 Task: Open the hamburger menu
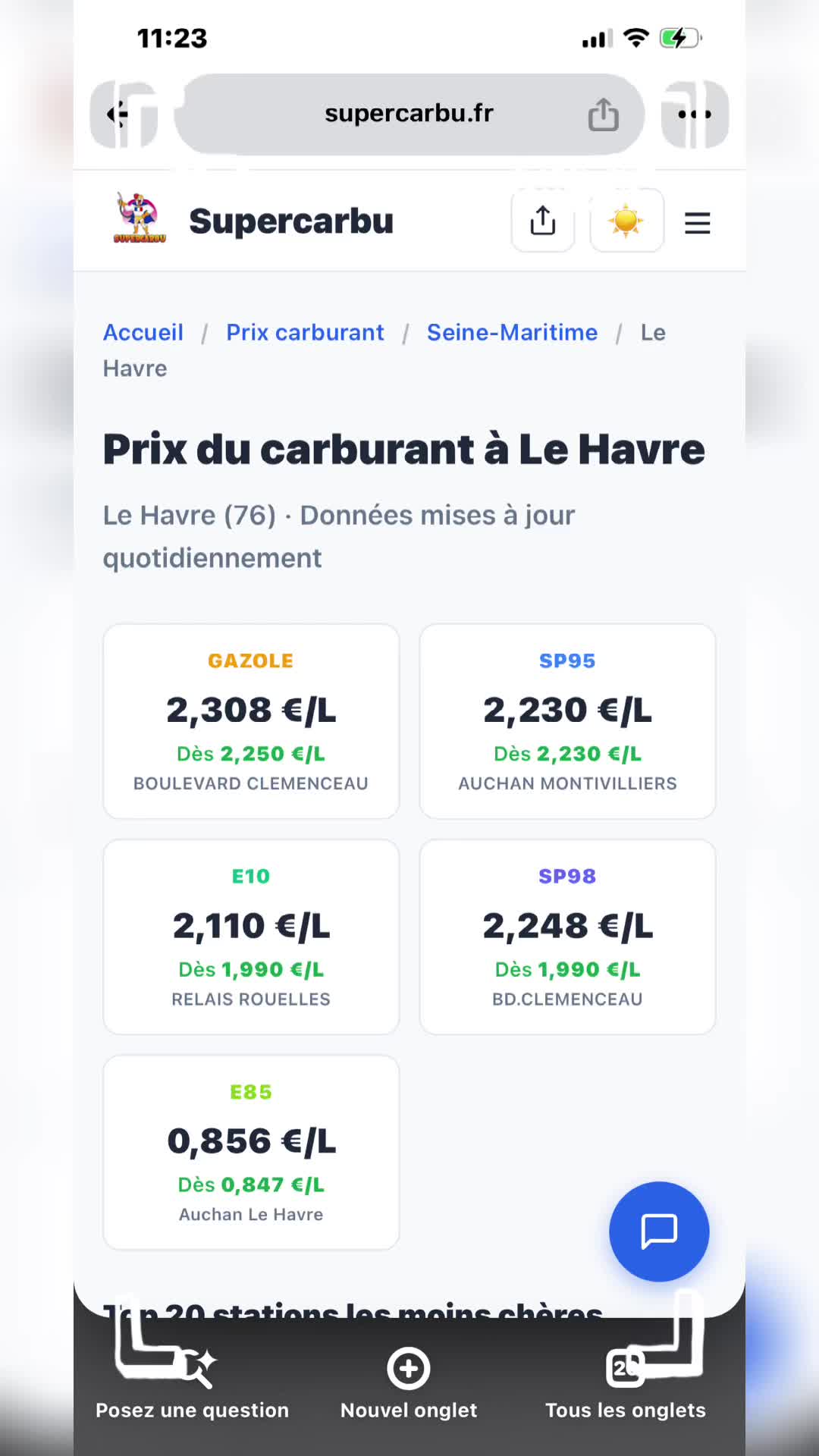[x=698, y=223]
